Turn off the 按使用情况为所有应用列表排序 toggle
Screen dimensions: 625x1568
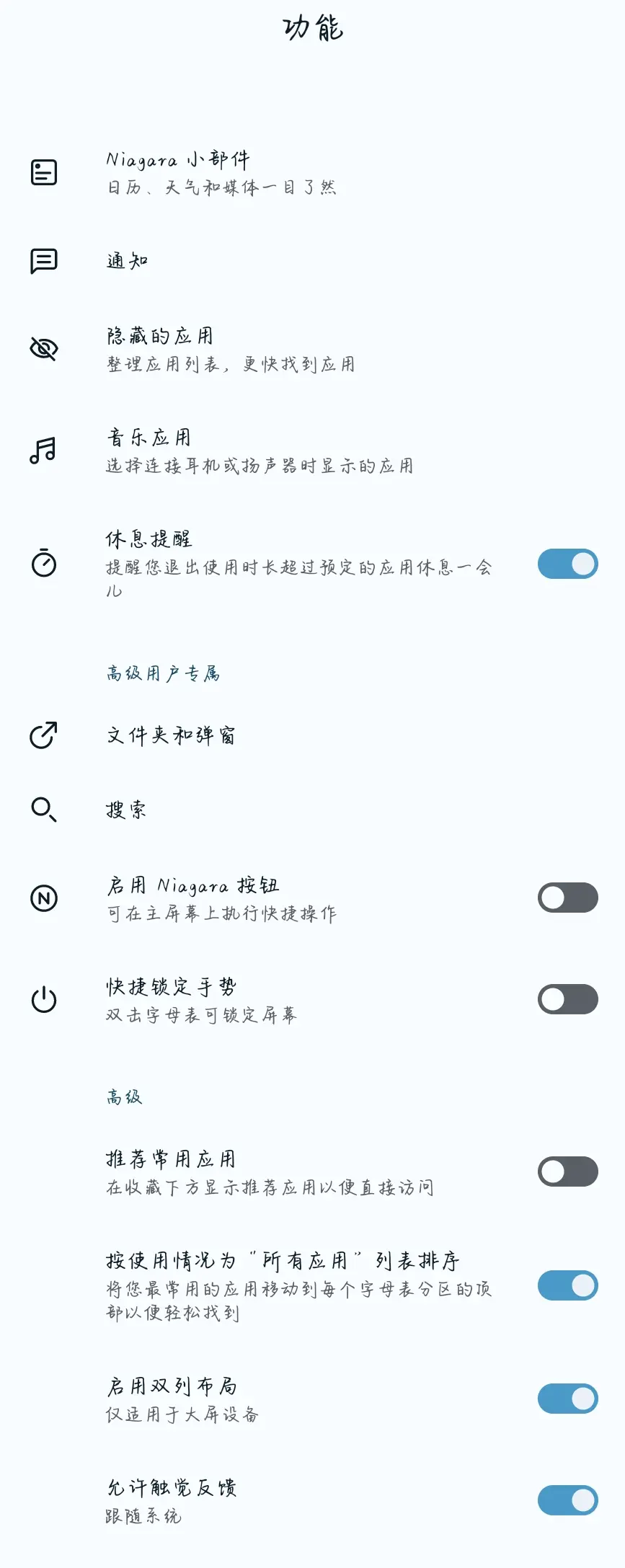pyautogui.click(x=567, y=1285)
